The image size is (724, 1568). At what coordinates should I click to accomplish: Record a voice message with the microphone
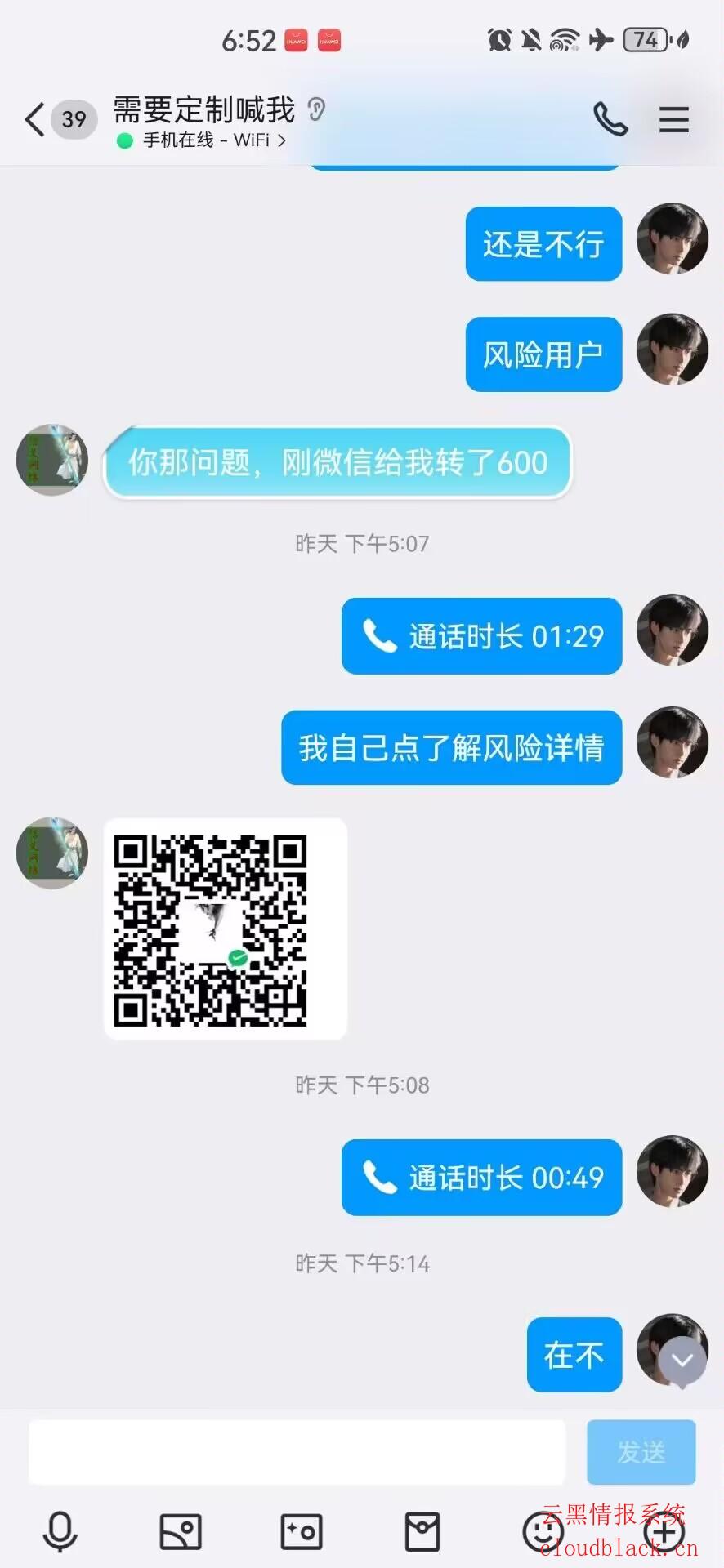(x=60, y=1531)
